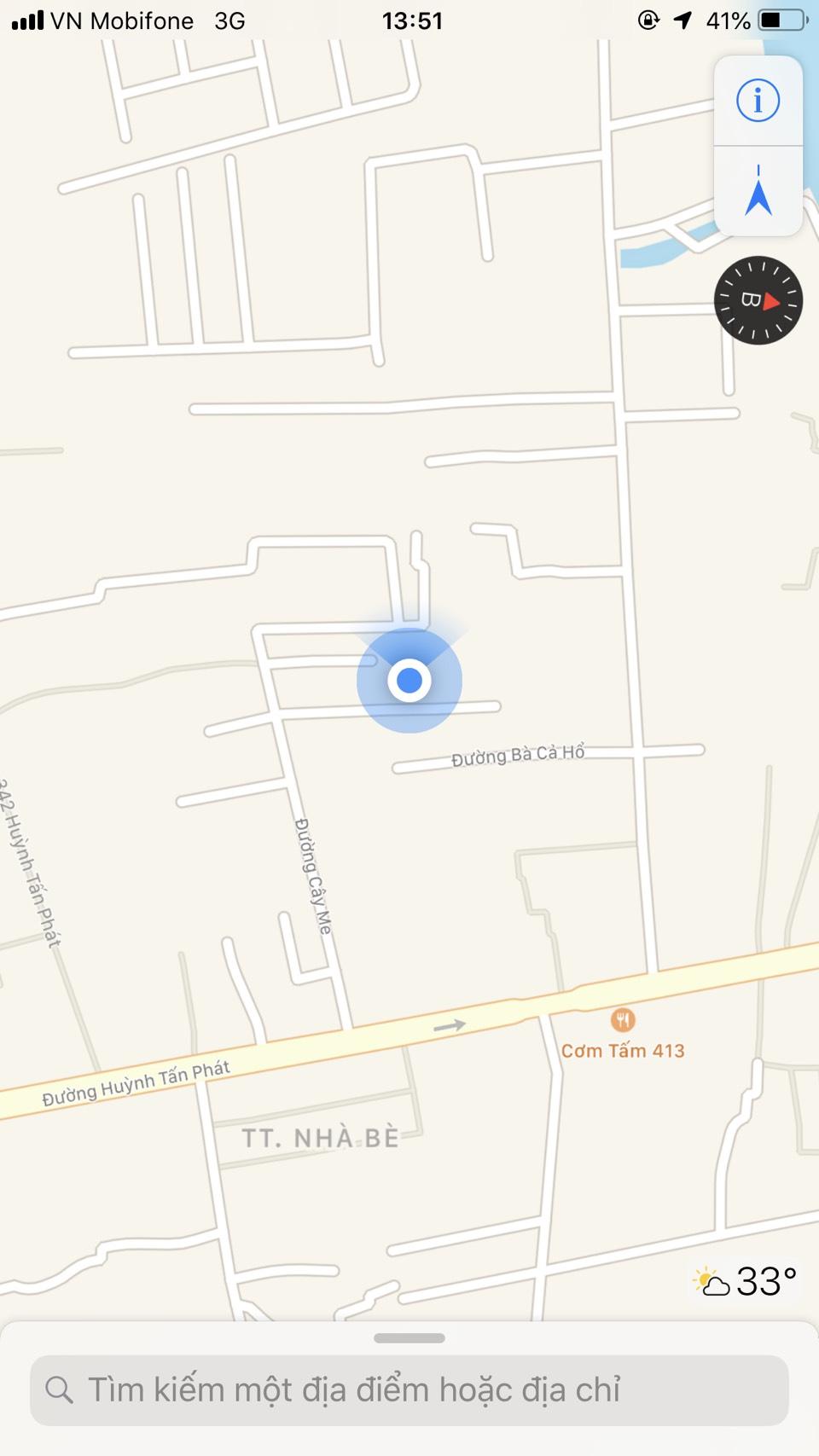Open the place or address search field

click(x=409, y=1389)
